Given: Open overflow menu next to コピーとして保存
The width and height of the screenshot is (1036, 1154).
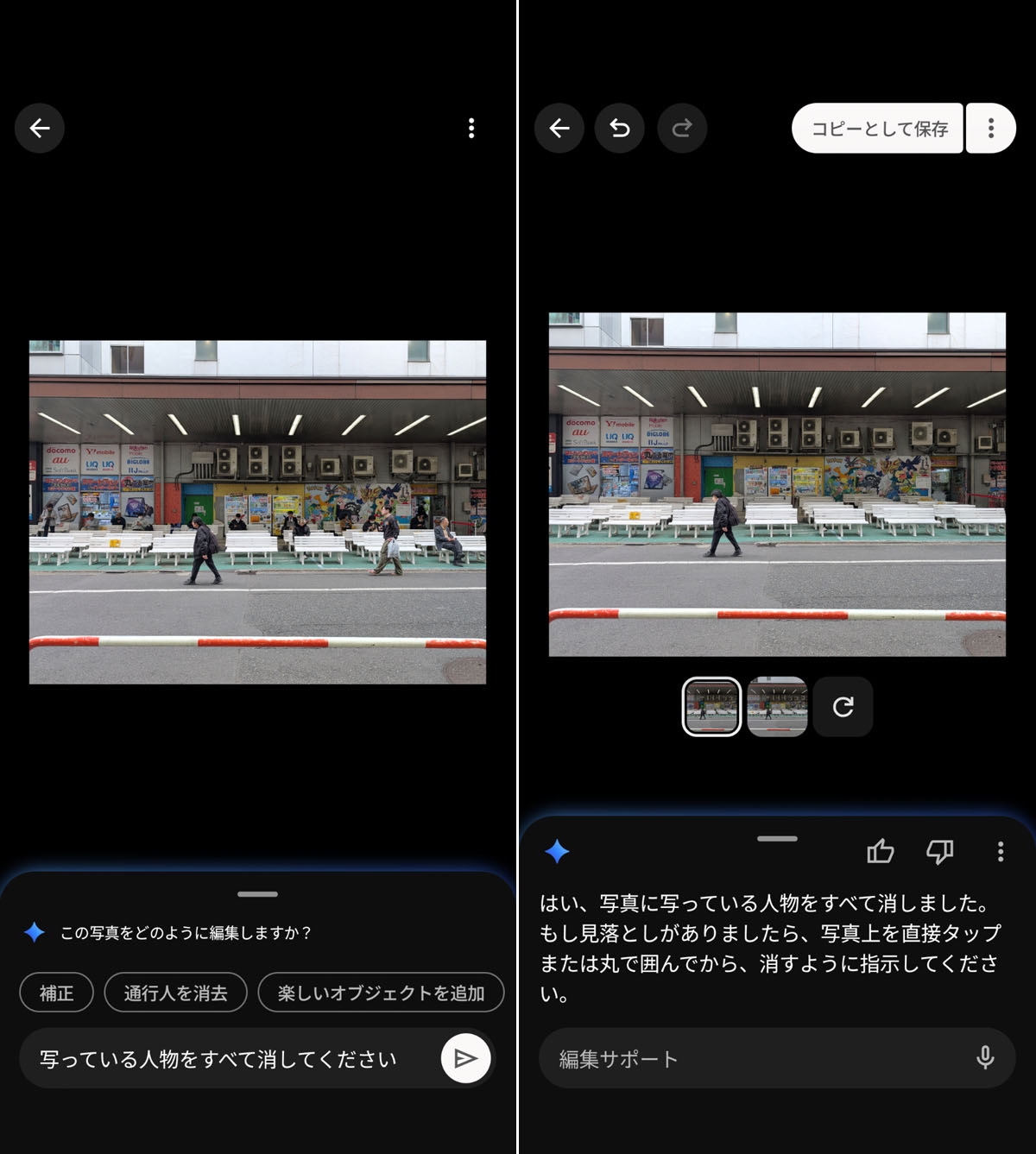Looking at the screenshot, I should 991,129.
